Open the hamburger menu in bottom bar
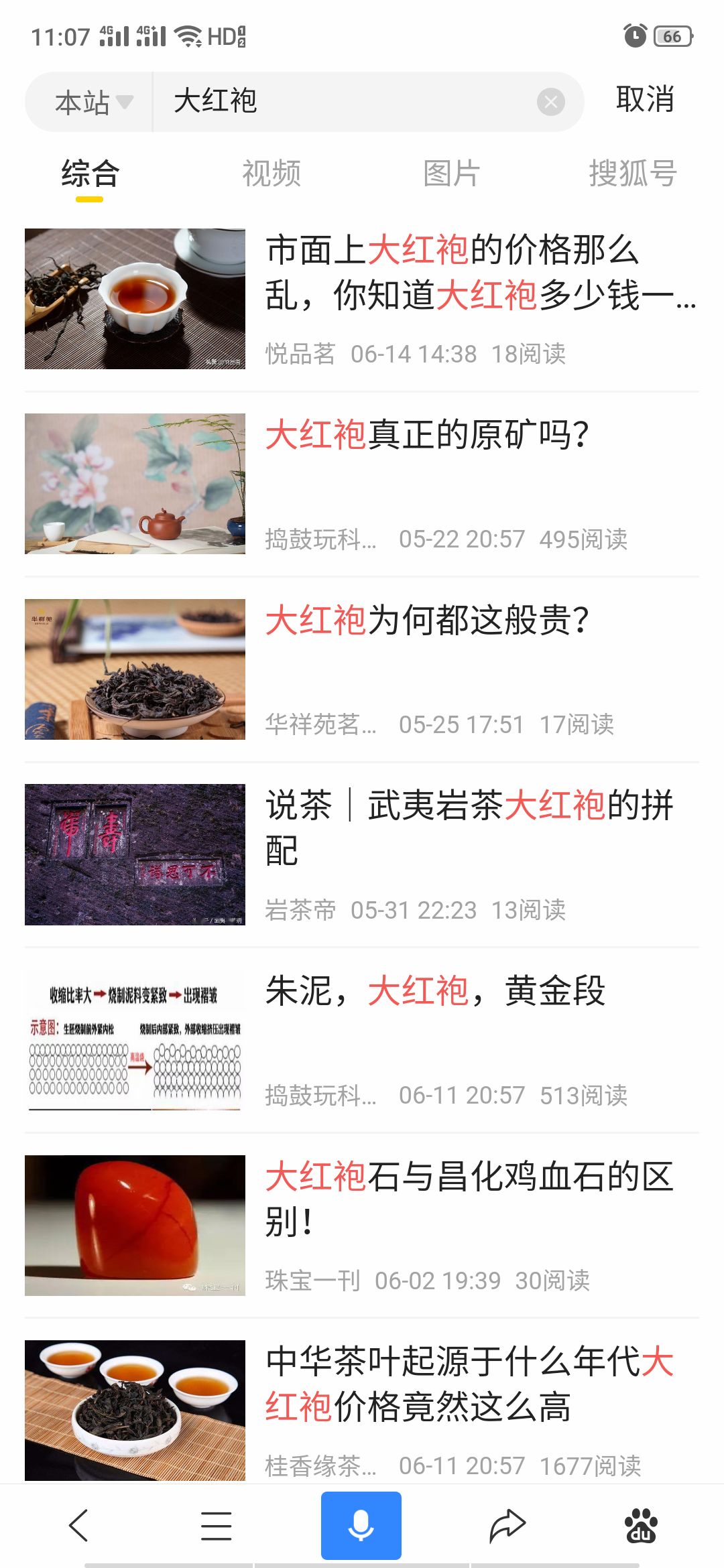This screenshot has height=1568, width=724. 216,1524
